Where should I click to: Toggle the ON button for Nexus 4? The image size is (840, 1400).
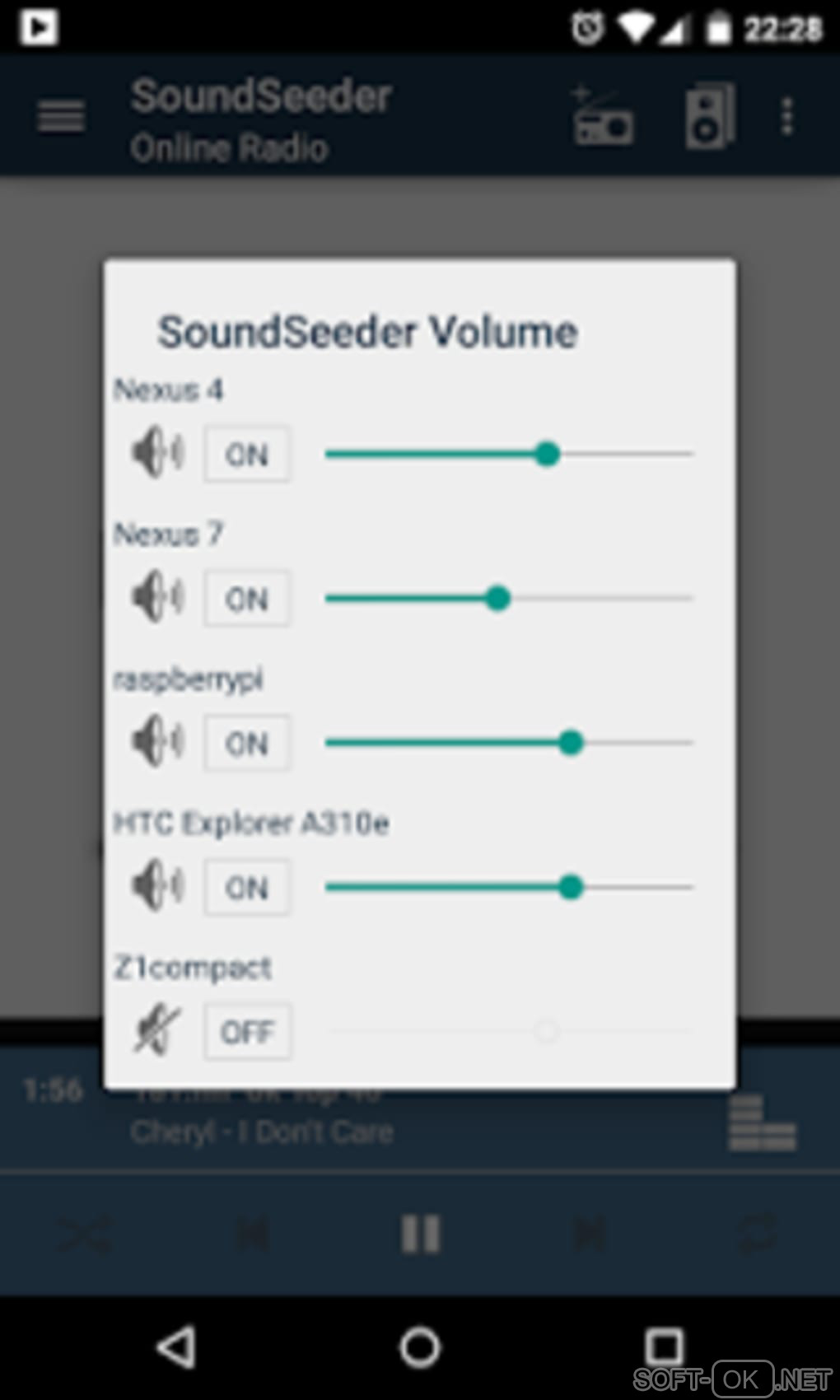(246, 454)
